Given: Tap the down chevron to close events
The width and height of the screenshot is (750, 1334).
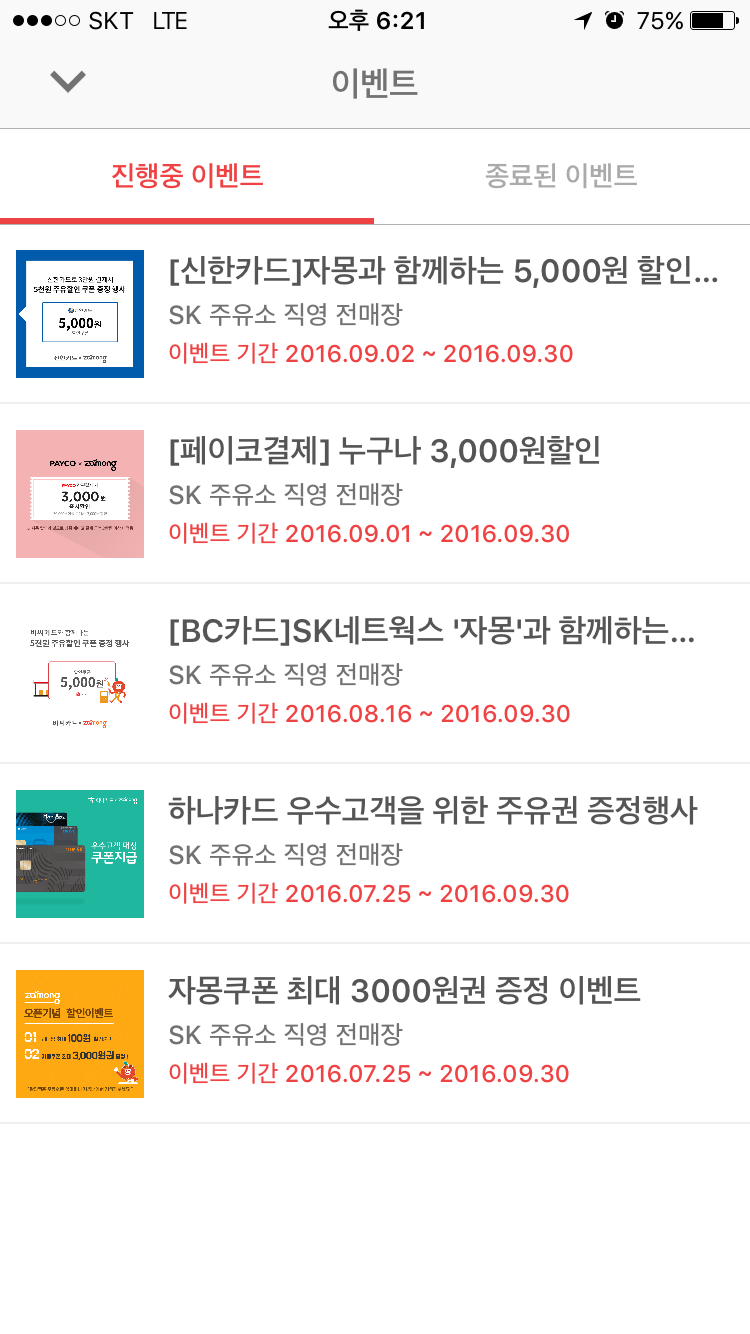Looking at the screenshot, I should pyautogui.click(x=68, y=82).
